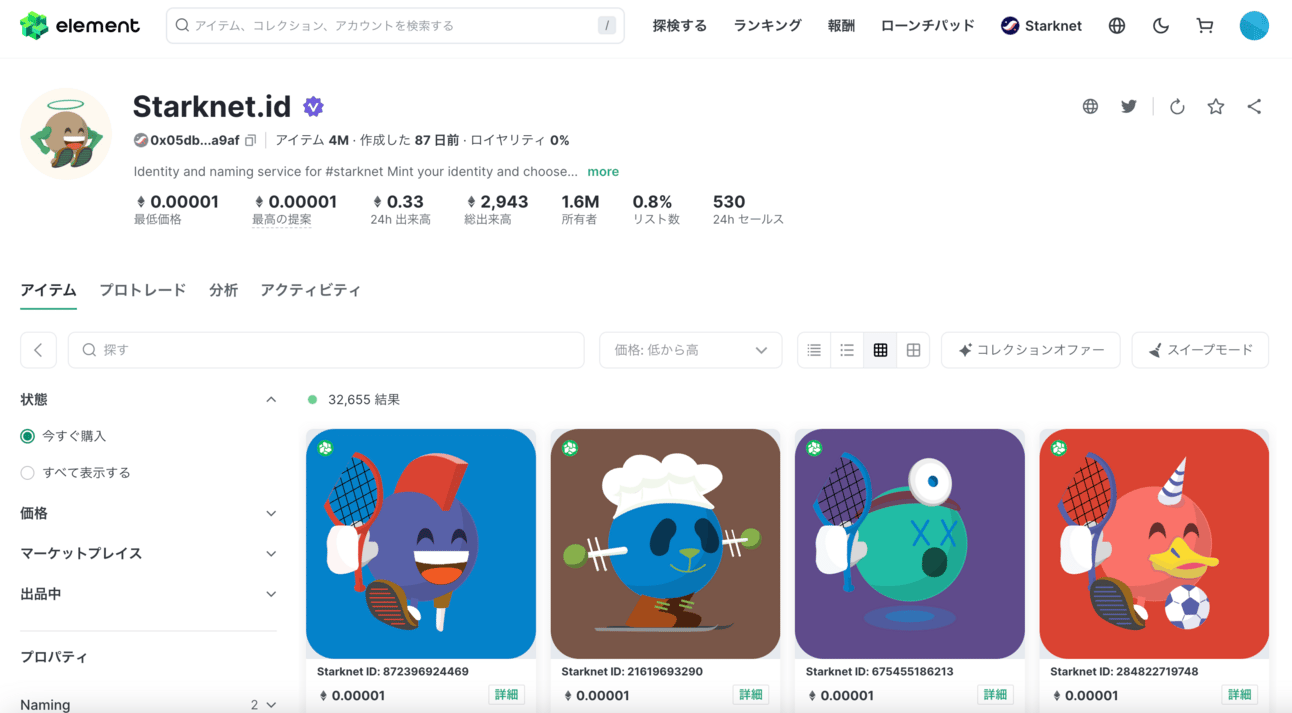Open the language globe in the header
The height and width of the screenshot is (713, 1292).
click(1117, 26)
